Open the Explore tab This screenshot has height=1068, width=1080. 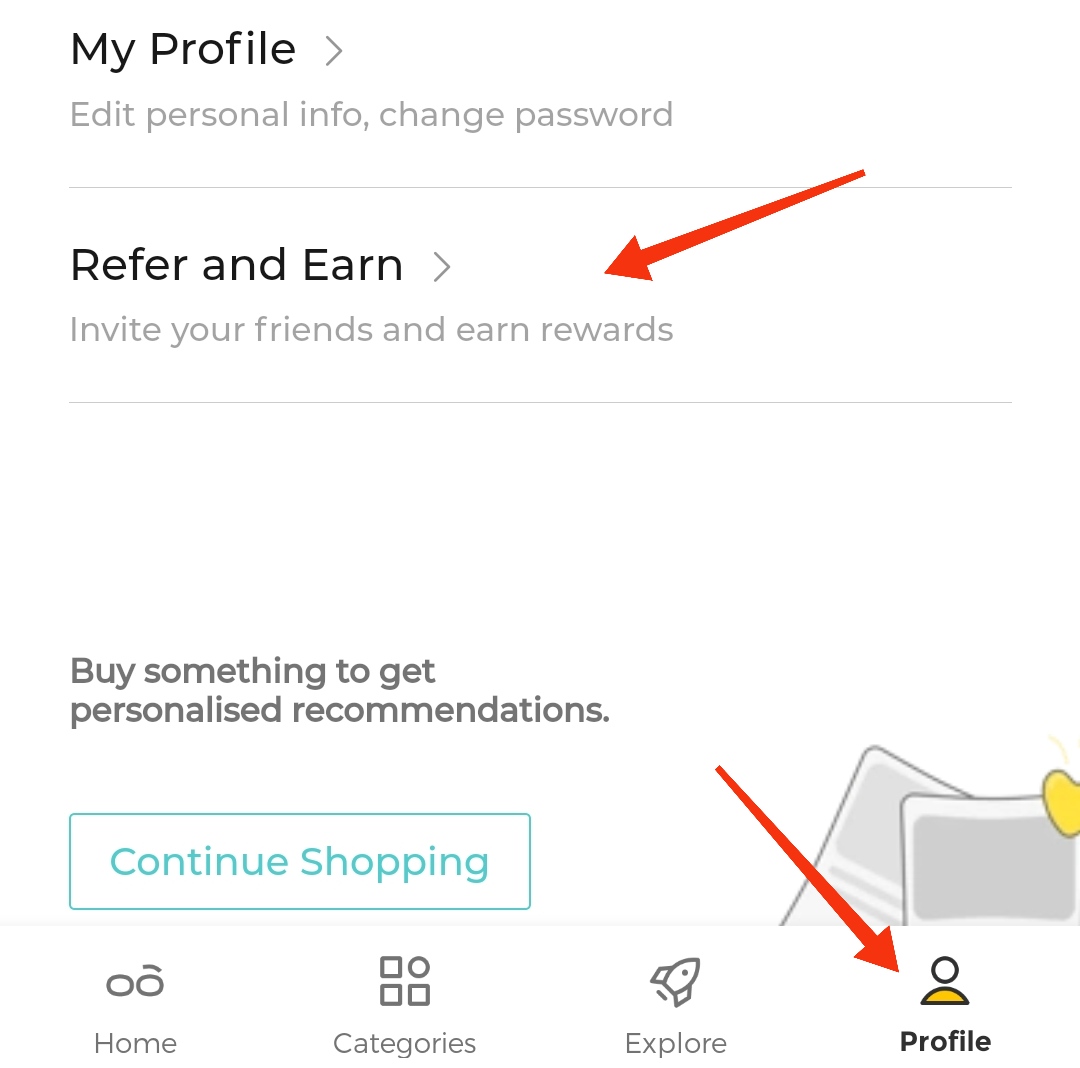pos(675,1005)
